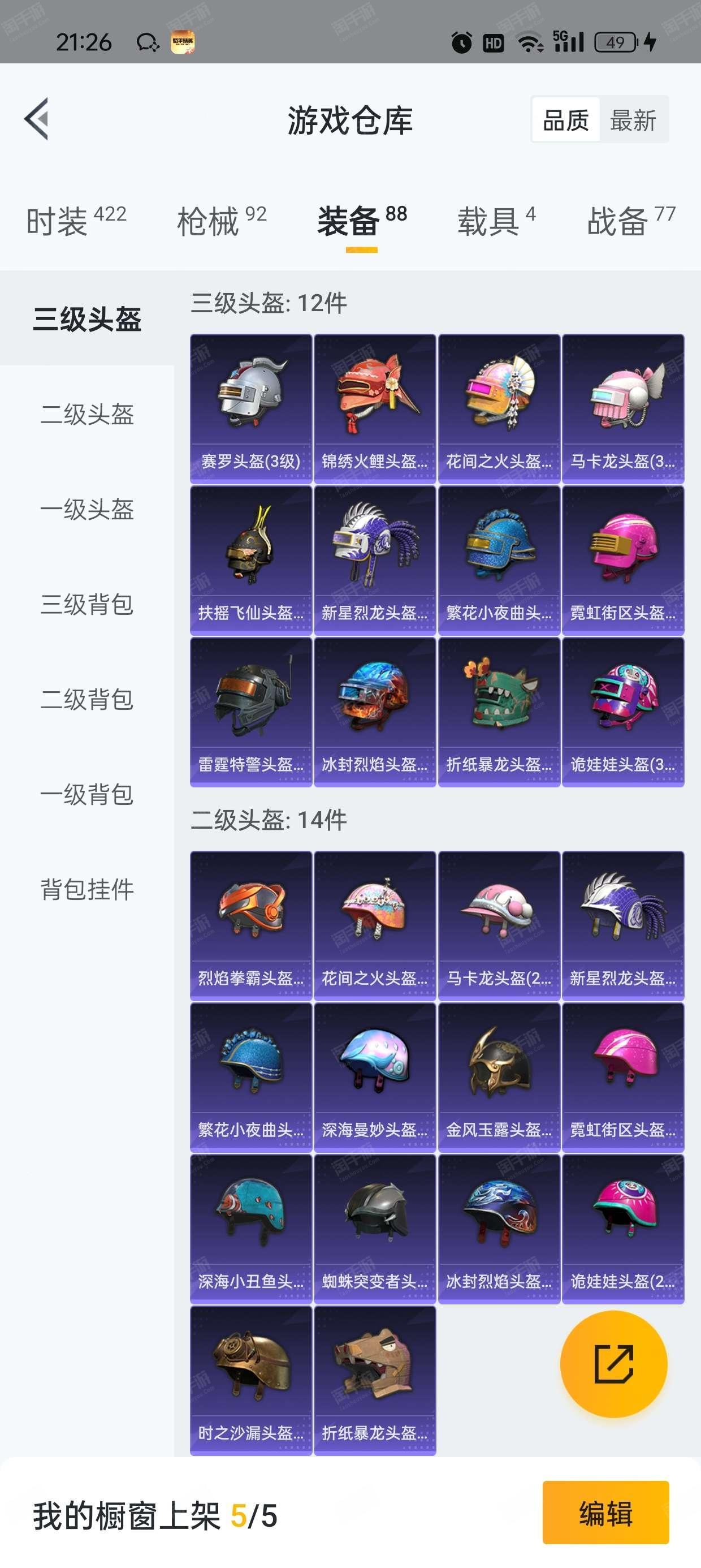Go back using the top-left arrow

coord(37,119)
